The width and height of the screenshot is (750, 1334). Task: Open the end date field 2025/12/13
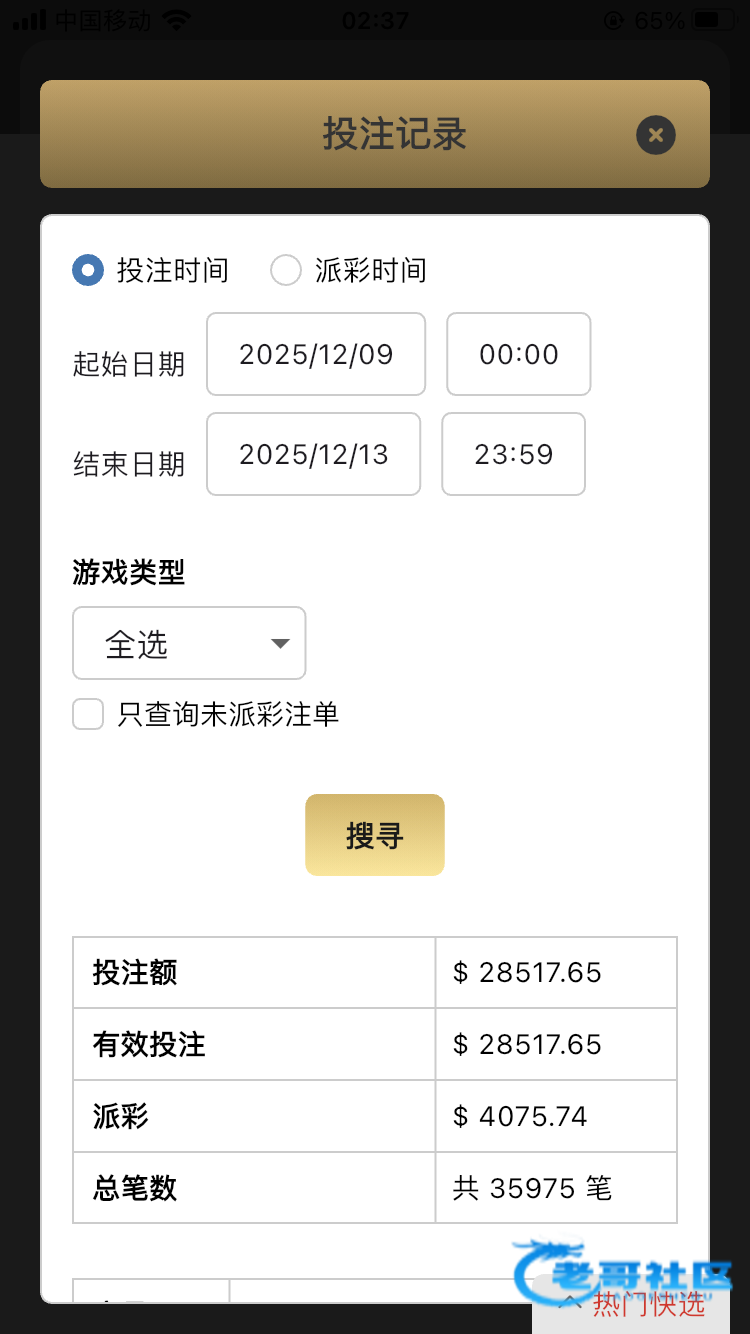pyautogui.click(x=314, y=454)
